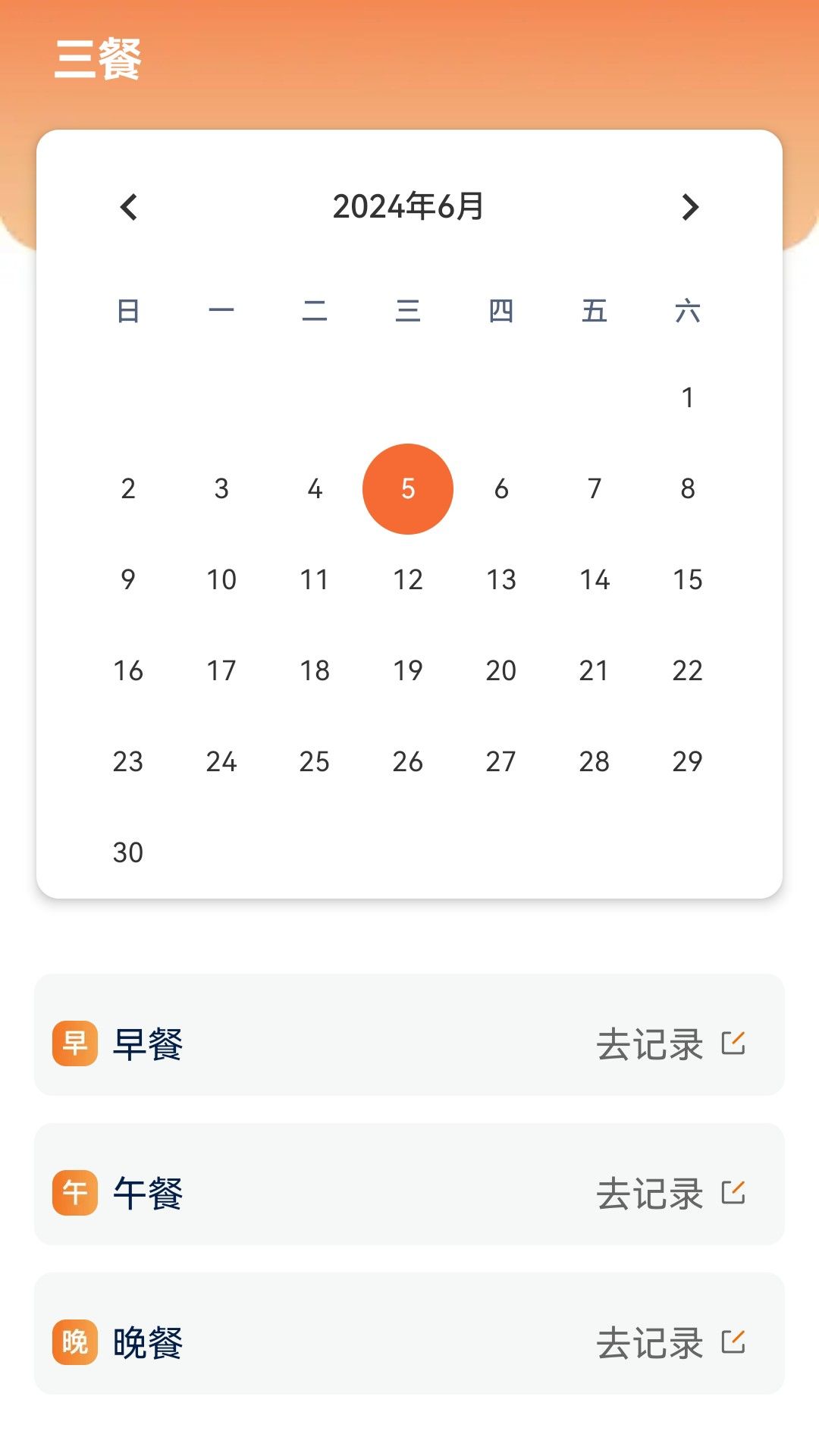819x1456 pixels.
Task: Select June 14 on the calendar
Action: click(595, 580)
